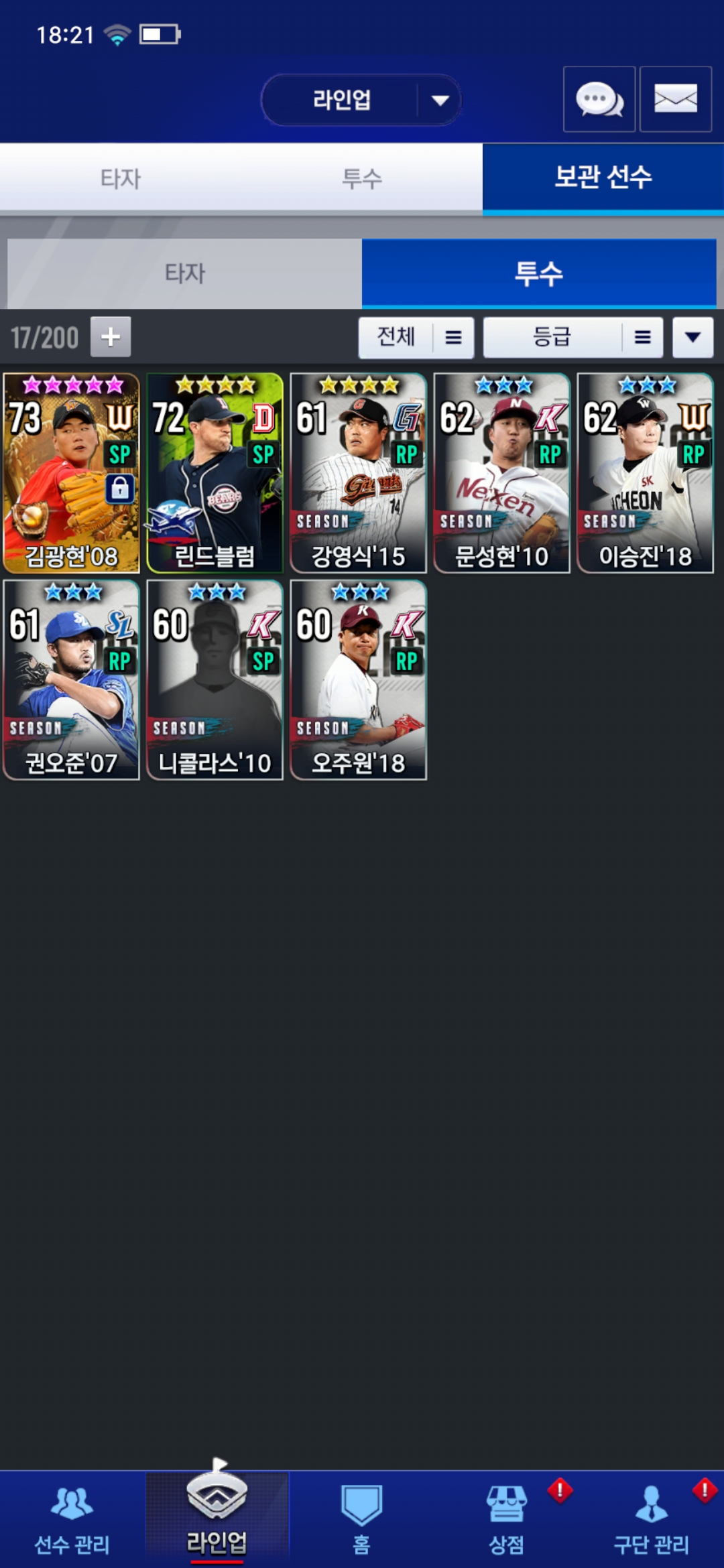Open player card 김광현'08
Image resolution: width=724 pixels, height=1568 pixels.
[72, 473]
